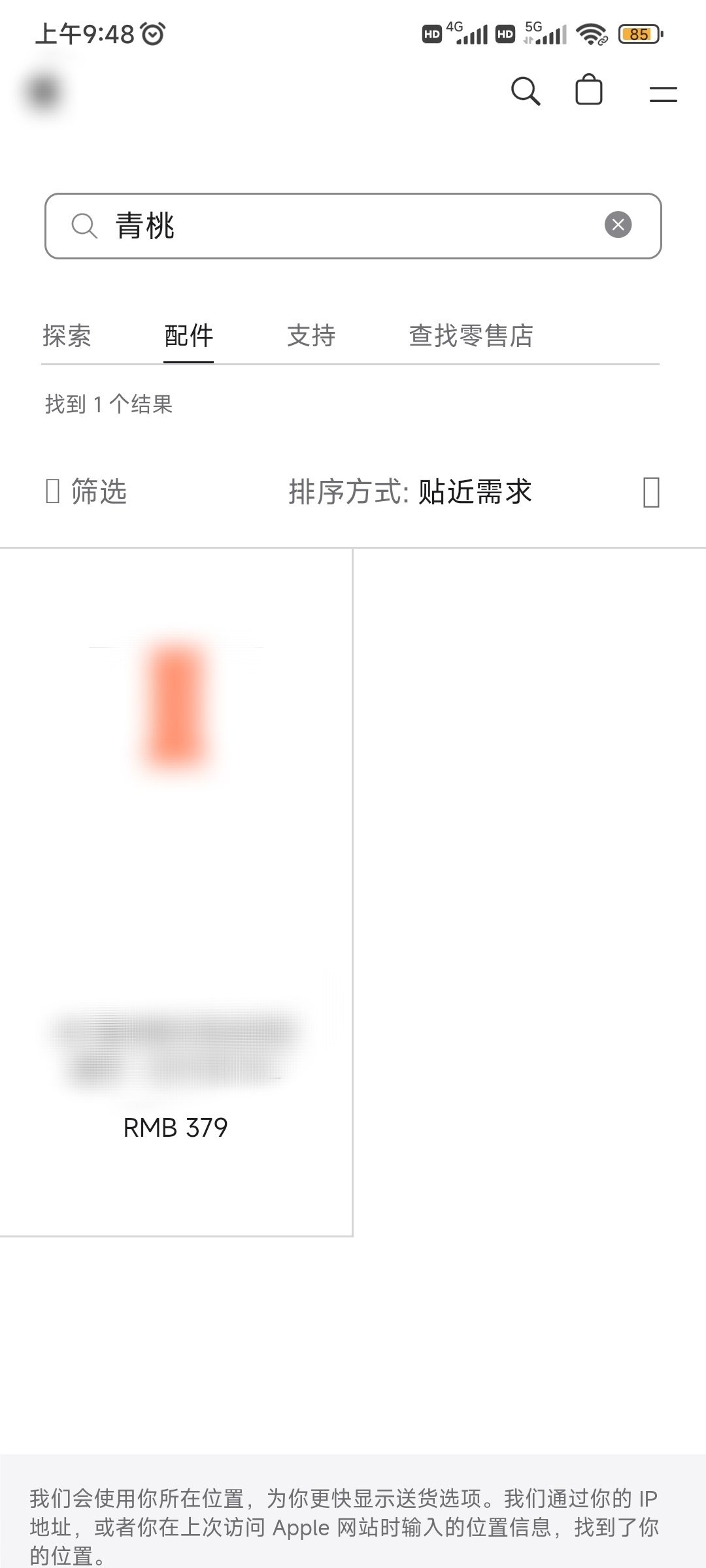Open sort selector showing 贴近需求
Viewport: 706px width, 1568px height.
[475, 492]
